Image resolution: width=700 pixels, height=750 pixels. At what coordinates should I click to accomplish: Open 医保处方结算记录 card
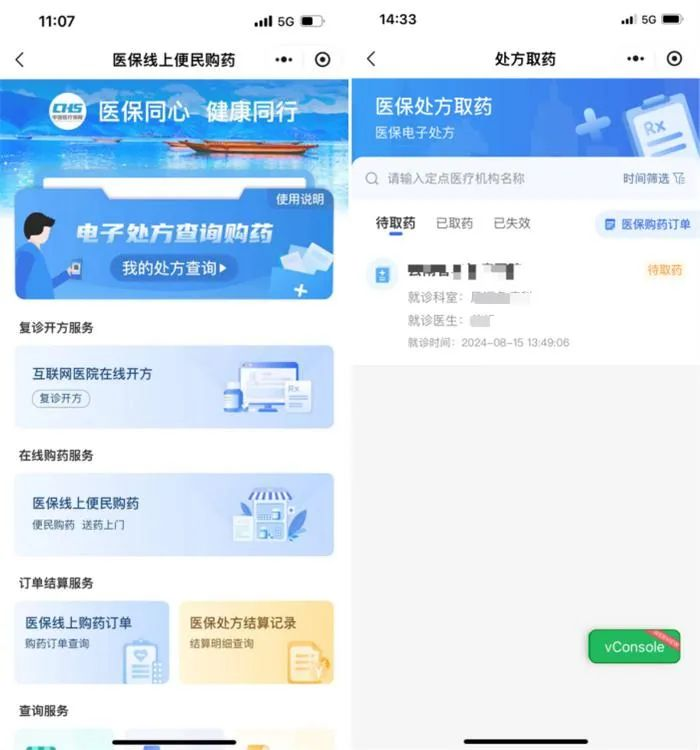[x=256, y=642]
